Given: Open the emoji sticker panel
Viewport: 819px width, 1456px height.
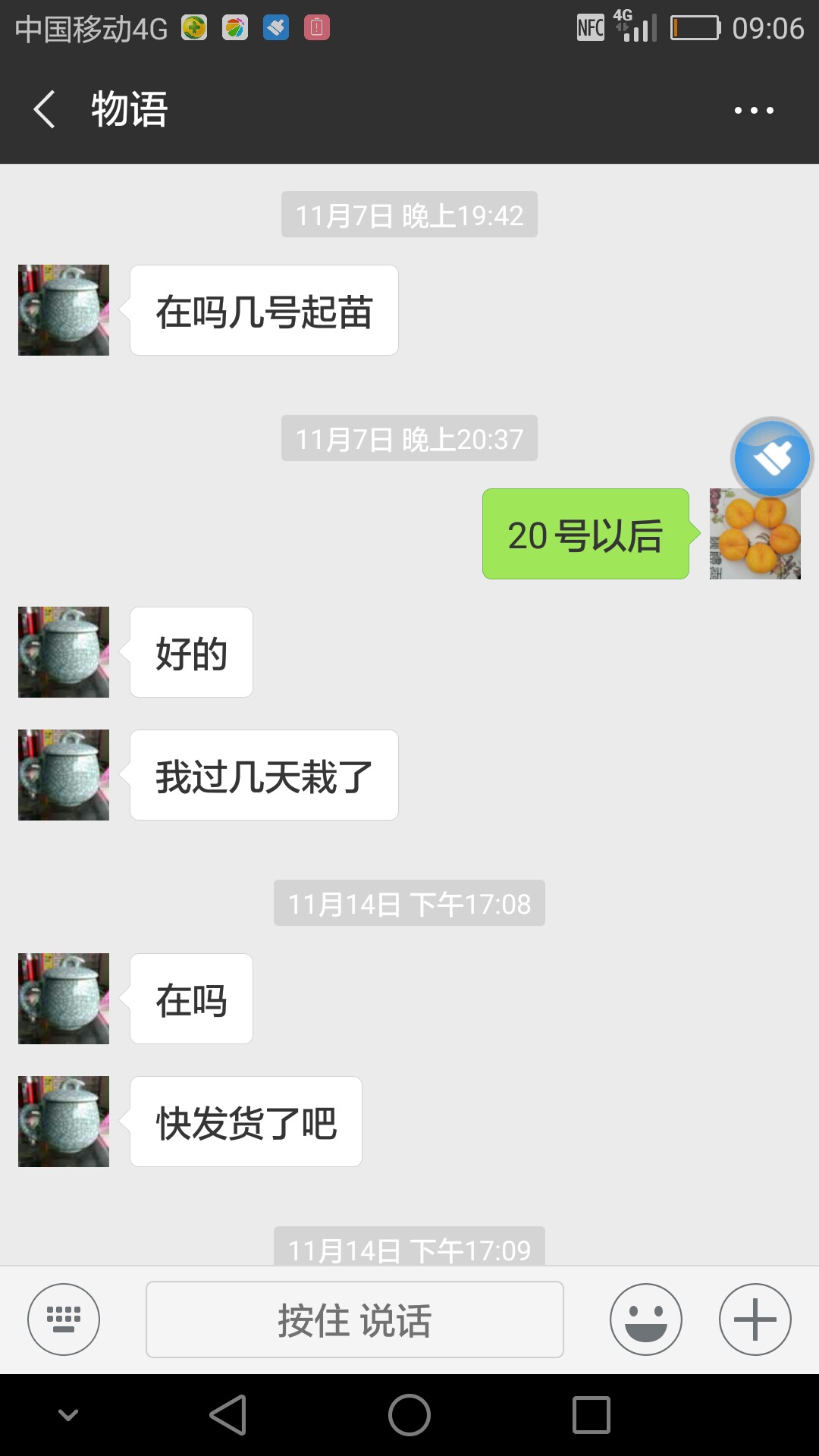Looking at the screenshot, I should tap(646, 1319).
